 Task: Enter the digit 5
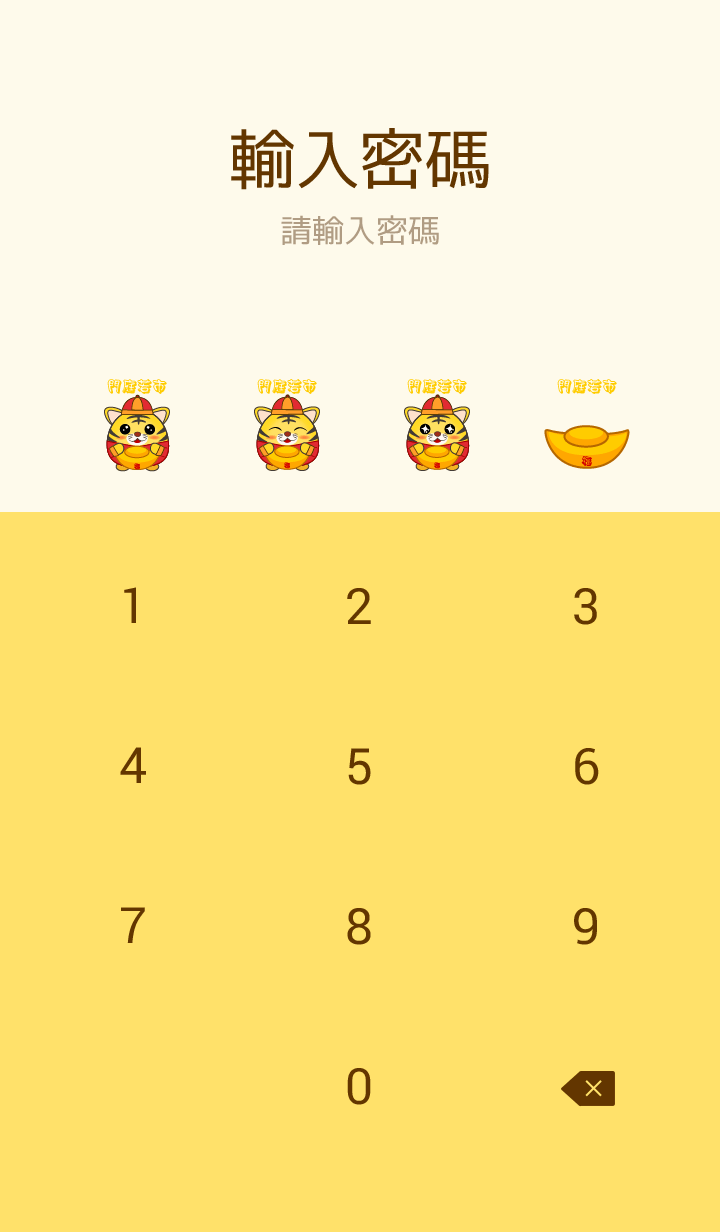[x=359, y=767]
